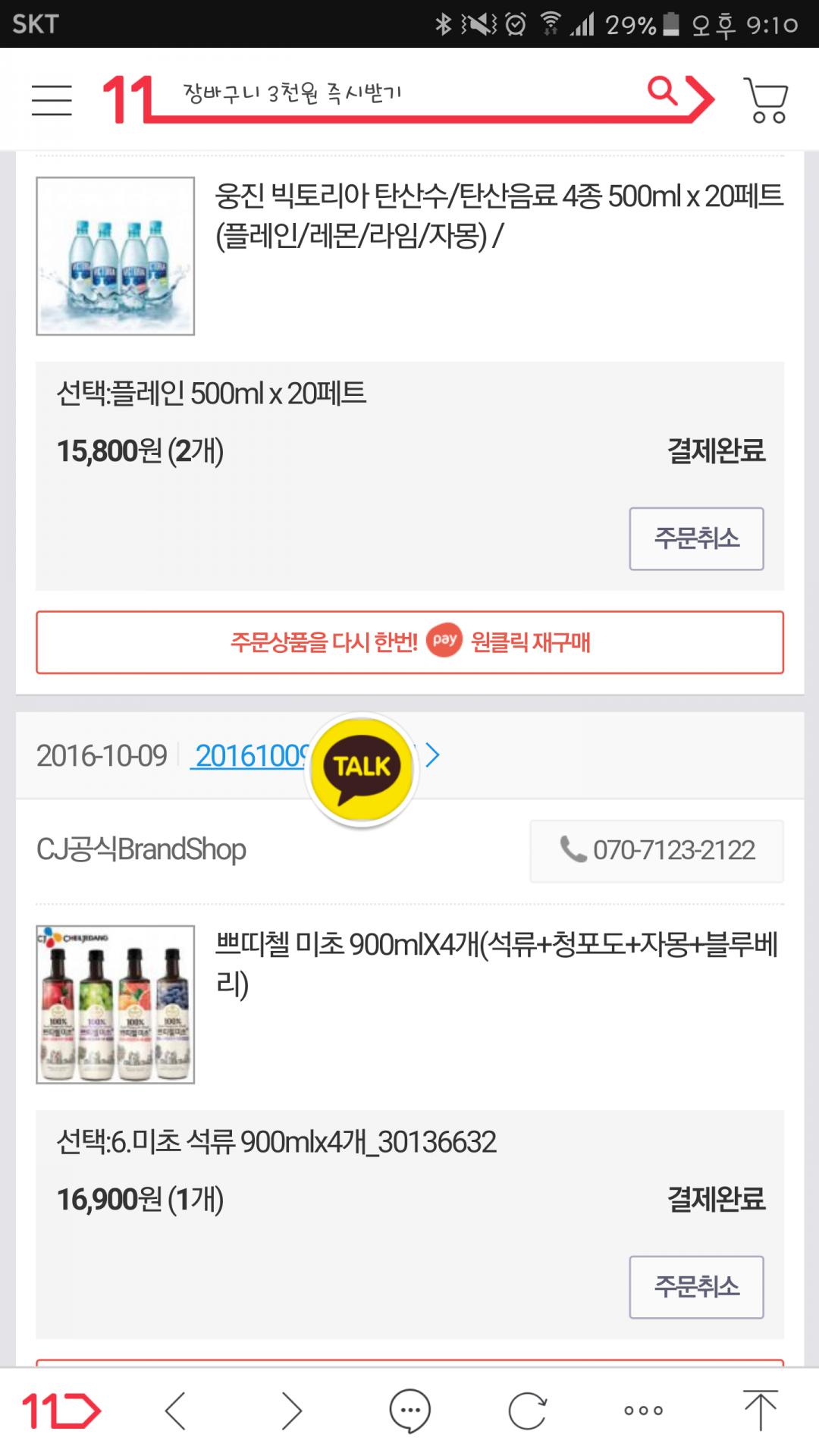Cancel the 쁘띠첼 미초 order with 주문취소

point(696,1287)
